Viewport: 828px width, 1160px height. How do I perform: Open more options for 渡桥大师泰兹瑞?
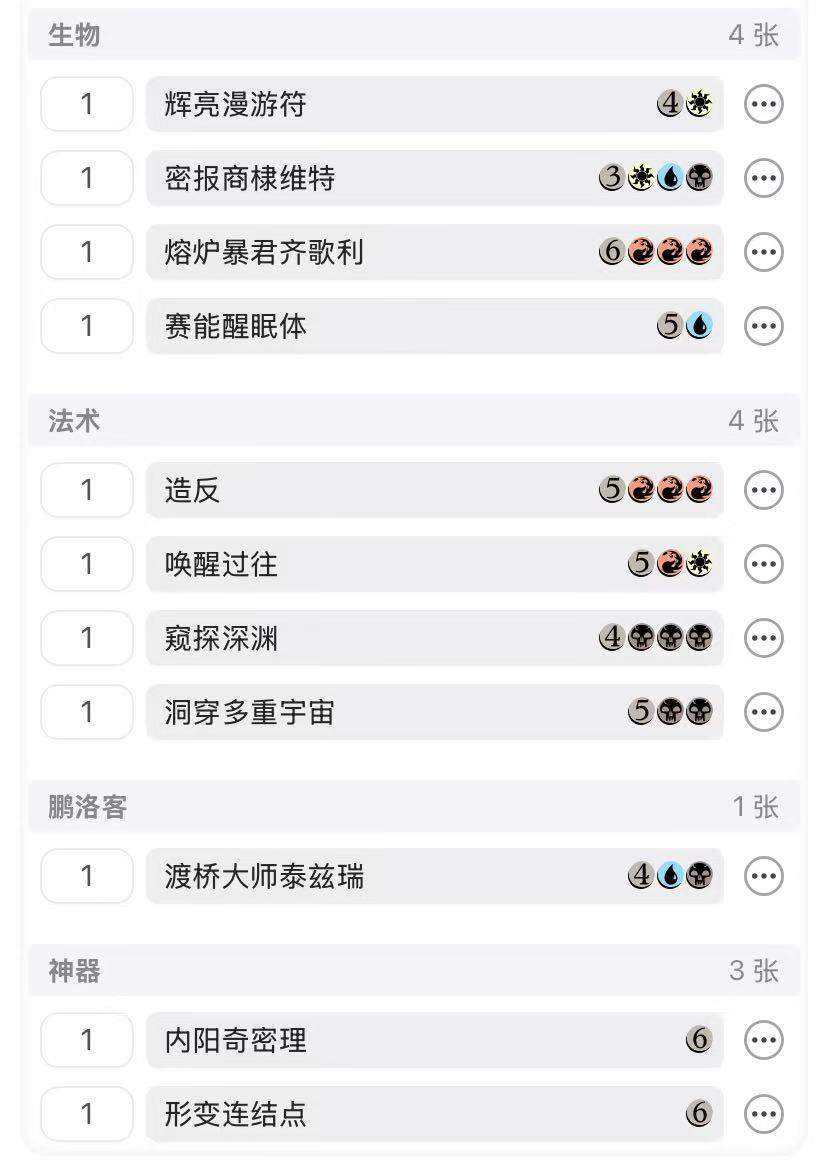pyautogui.click(x=764, y=876)
